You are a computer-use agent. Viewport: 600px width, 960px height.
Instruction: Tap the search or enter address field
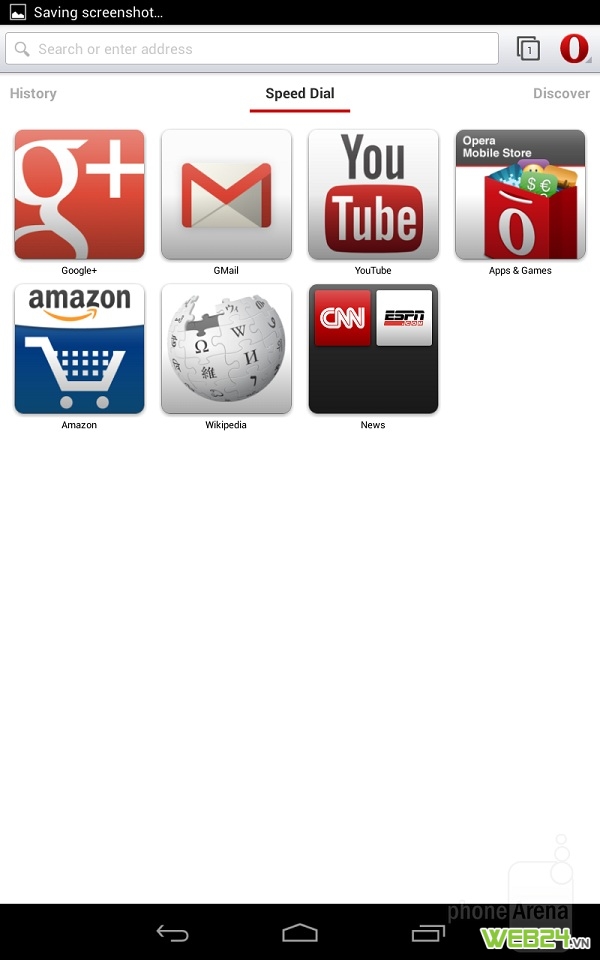point(252,48)
